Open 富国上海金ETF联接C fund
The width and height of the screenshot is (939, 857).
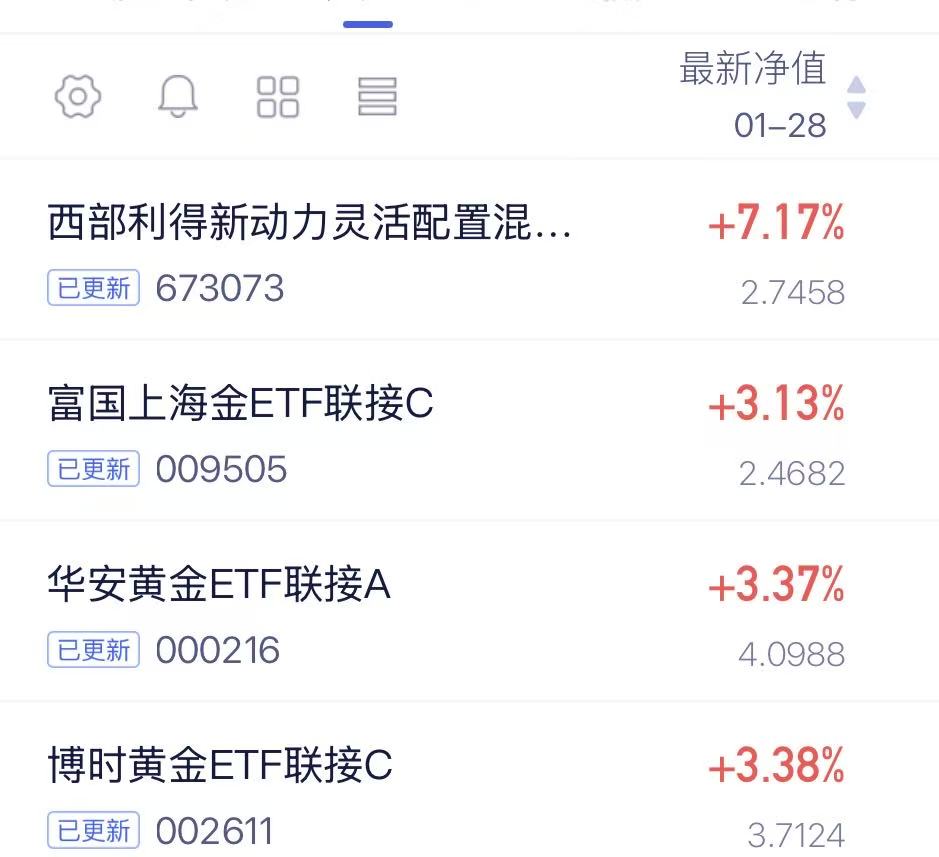point(470,431)
